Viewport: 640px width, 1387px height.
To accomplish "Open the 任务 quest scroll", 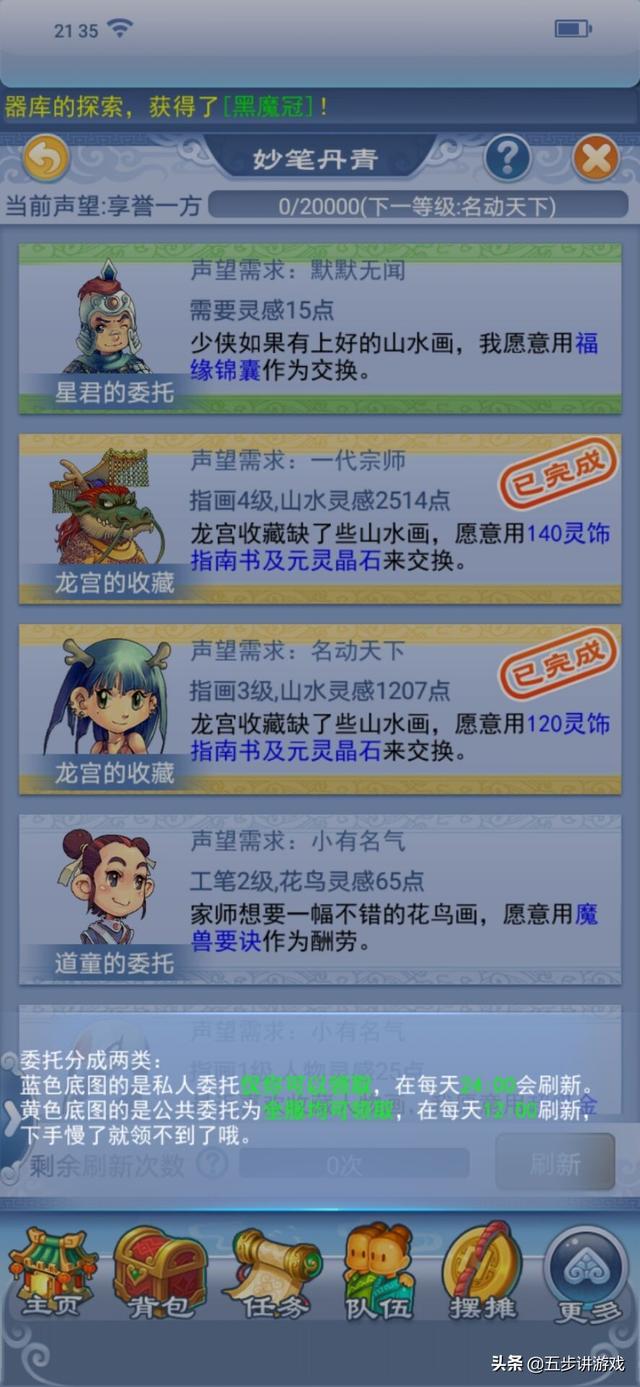I will click(x=270, y=1272).
